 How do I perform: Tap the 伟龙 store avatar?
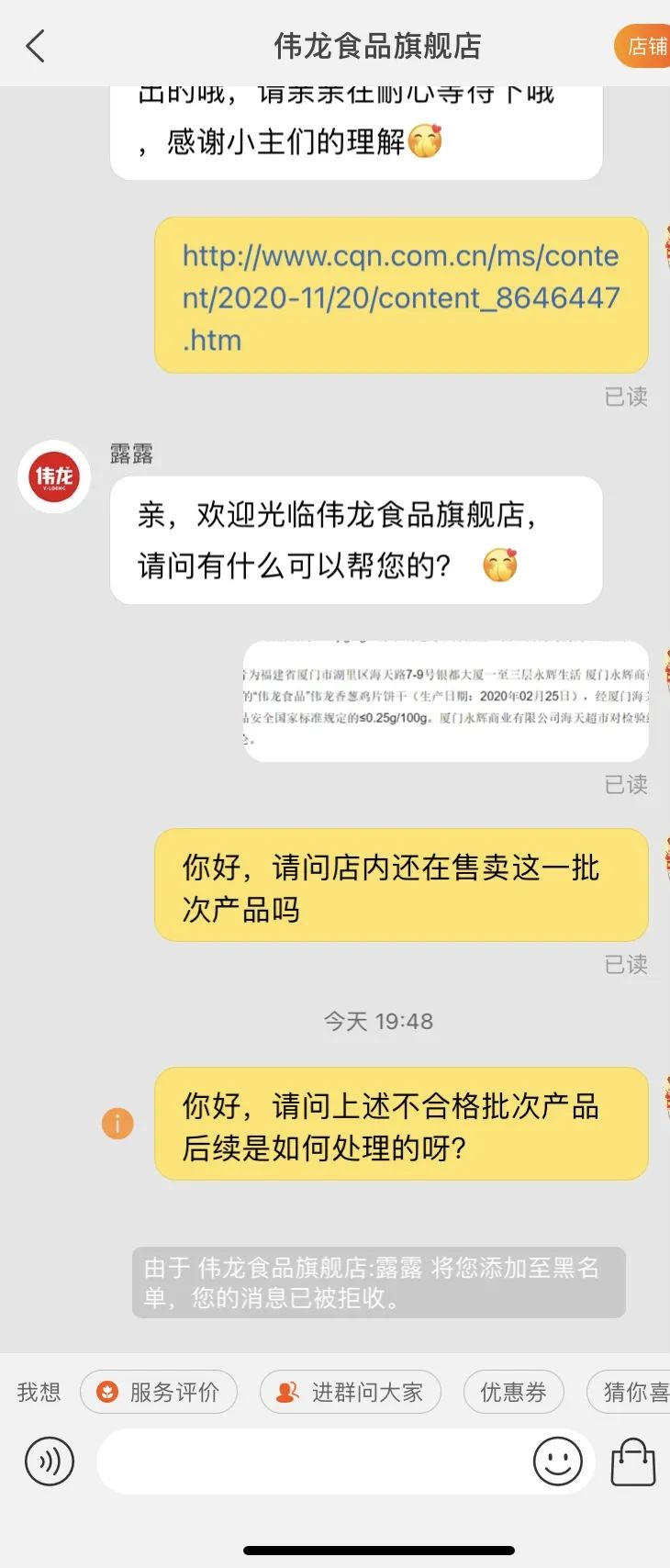click(x=54, y=476)
